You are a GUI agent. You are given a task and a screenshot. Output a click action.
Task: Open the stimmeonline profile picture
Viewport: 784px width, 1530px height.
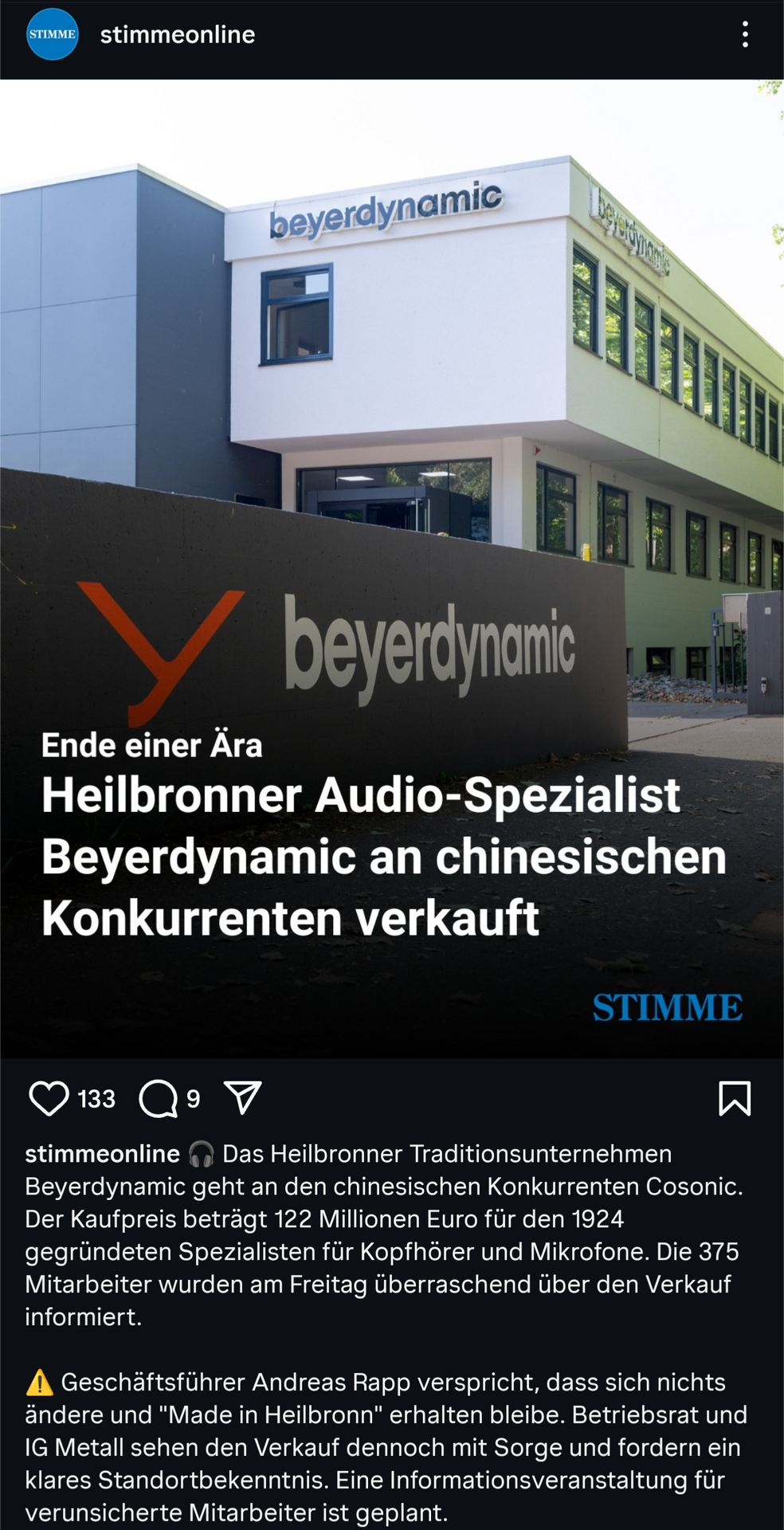53,34
